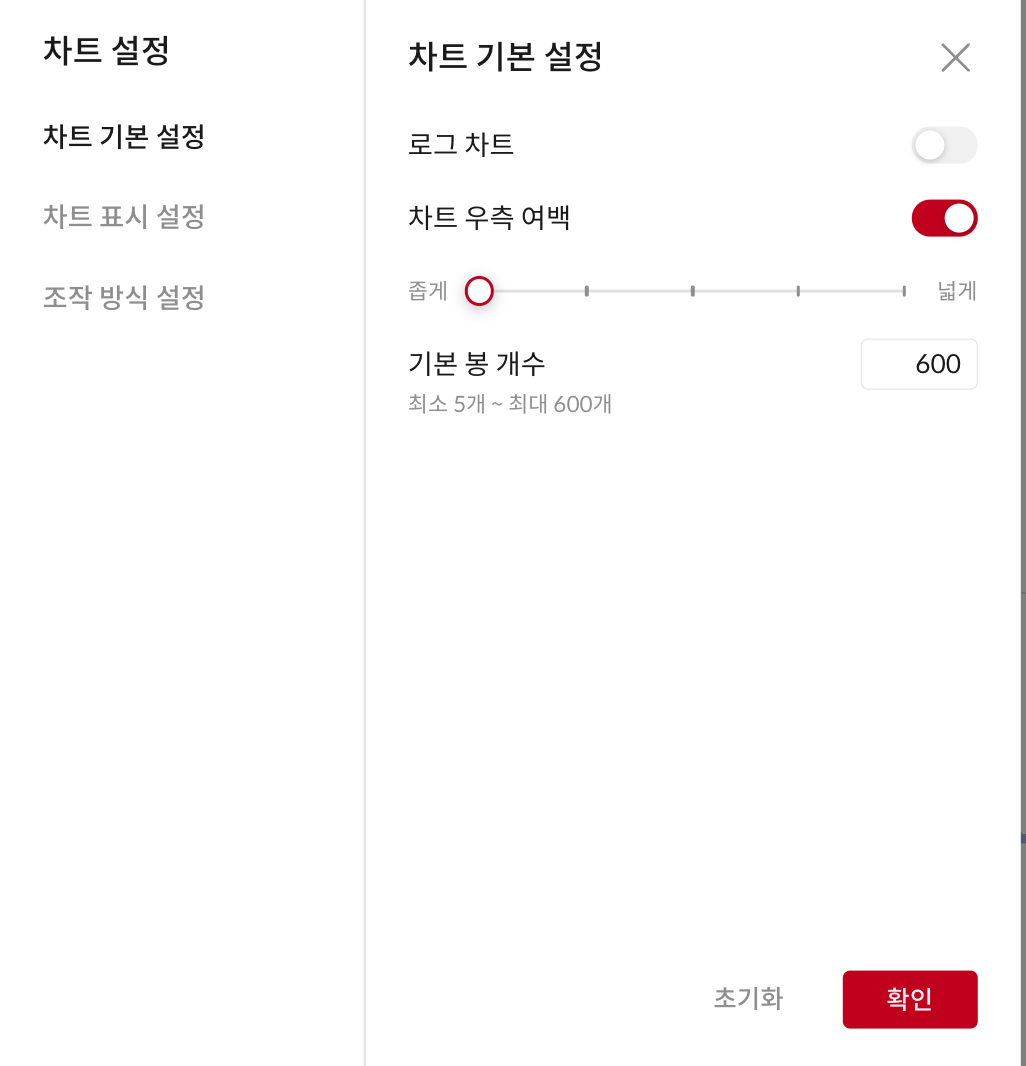Edit the 기본 봉 개수 field
The image size is (1026, 1066).
(918, 364)
